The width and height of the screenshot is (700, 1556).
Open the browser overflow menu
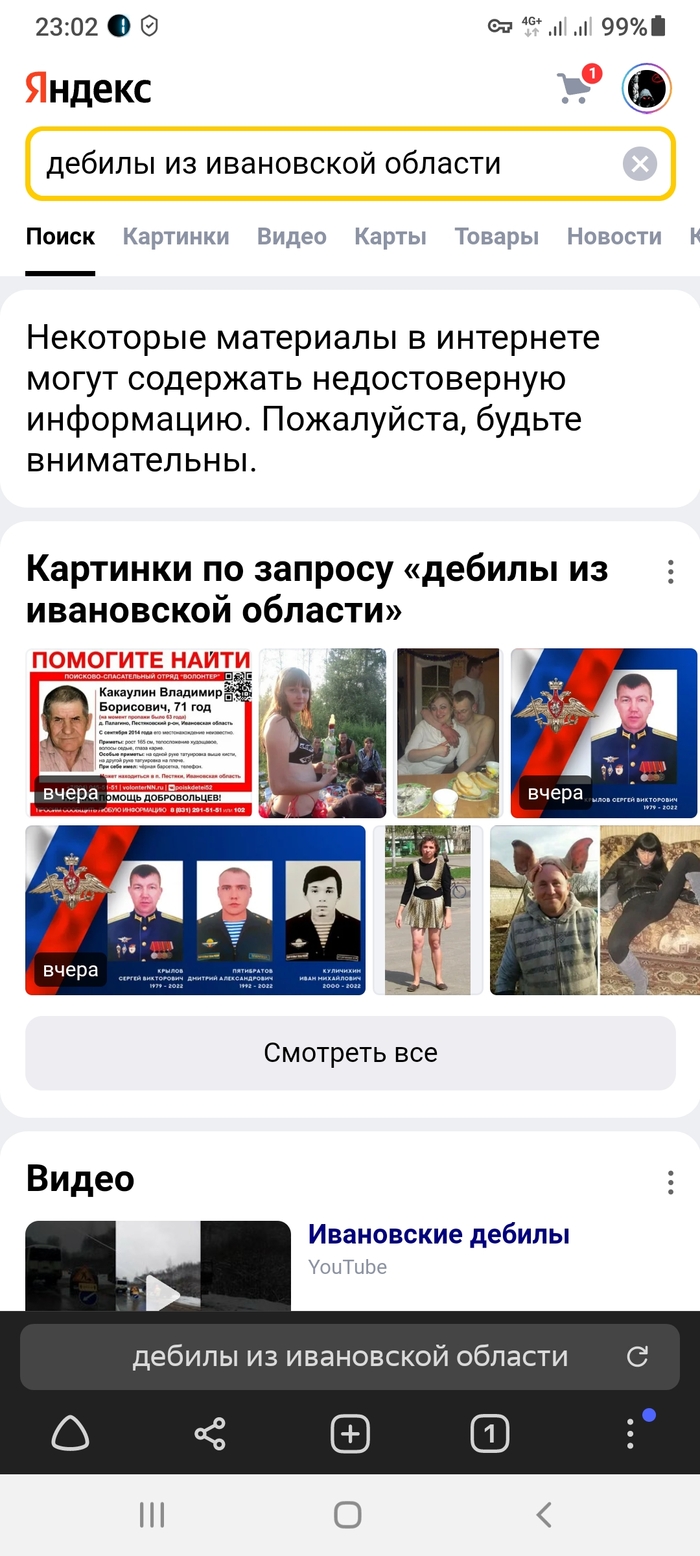[630, 1434]
